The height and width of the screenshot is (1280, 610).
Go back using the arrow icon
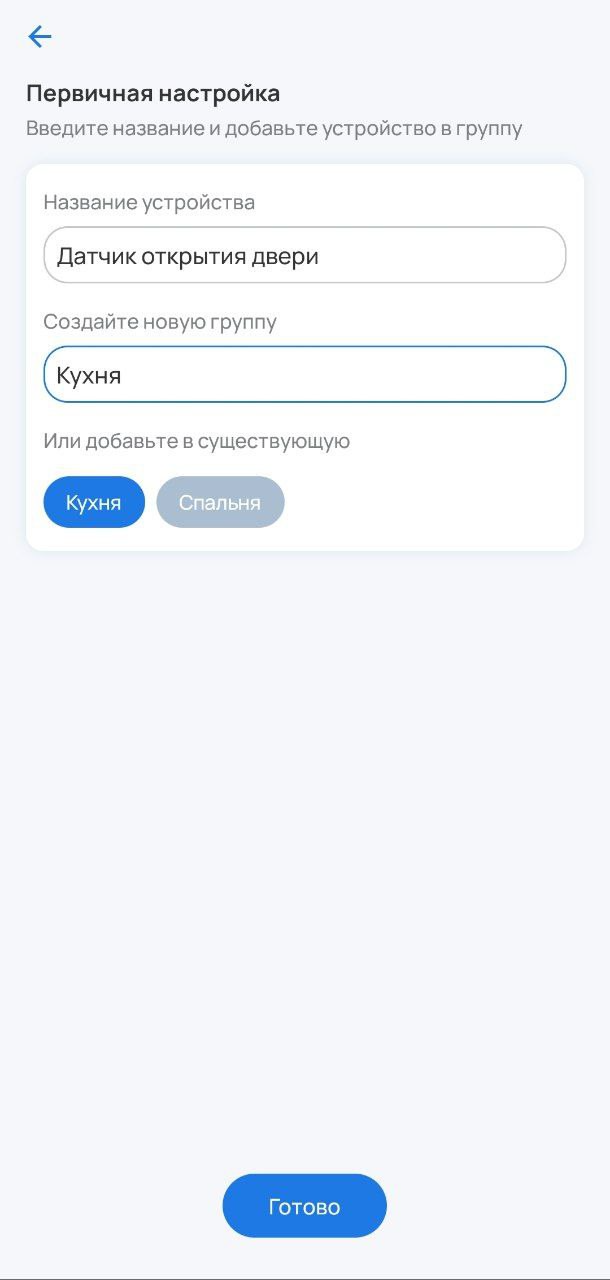(40, 37)
